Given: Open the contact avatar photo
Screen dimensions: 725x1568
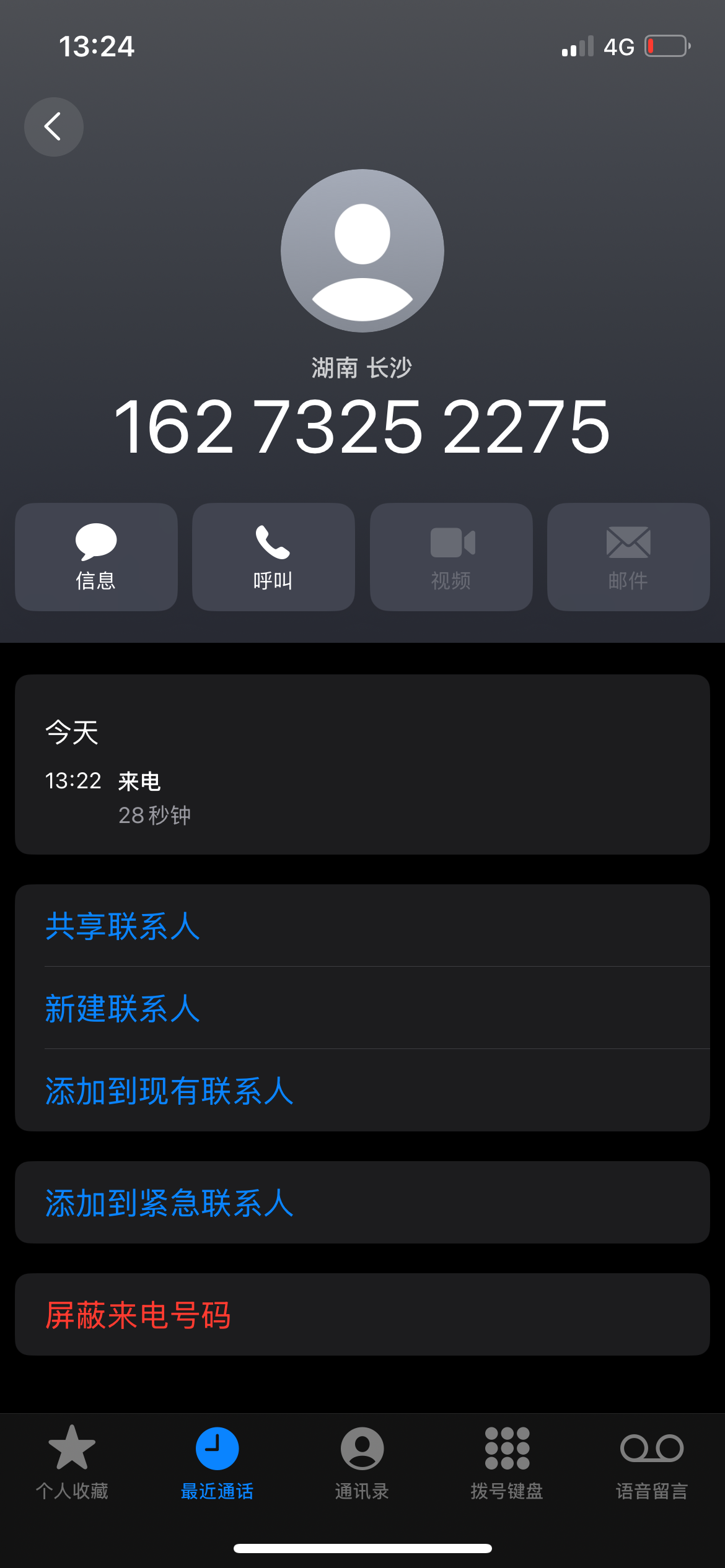Looking at the screenshot, I should tap(362, 250).
